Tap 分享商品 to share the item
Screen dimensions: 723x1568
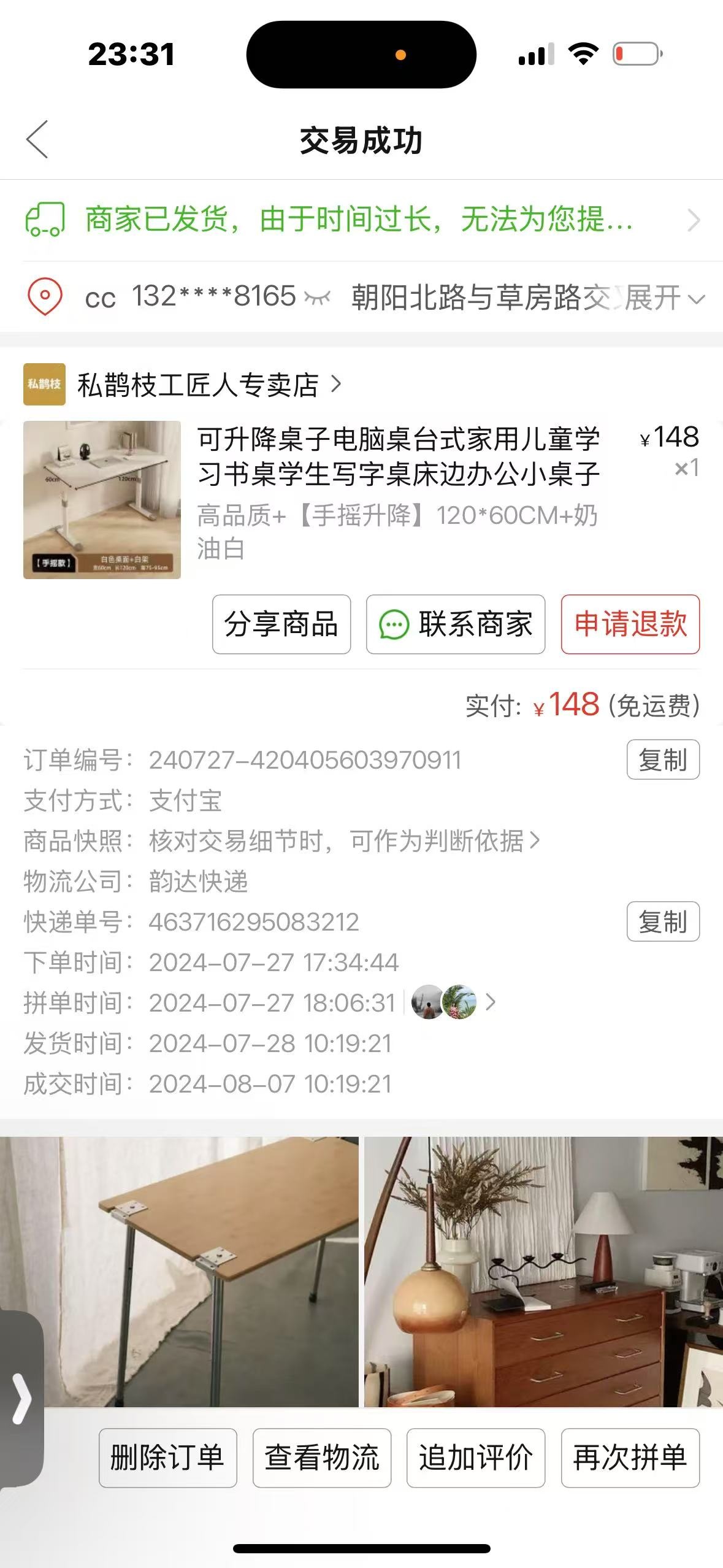281,625
